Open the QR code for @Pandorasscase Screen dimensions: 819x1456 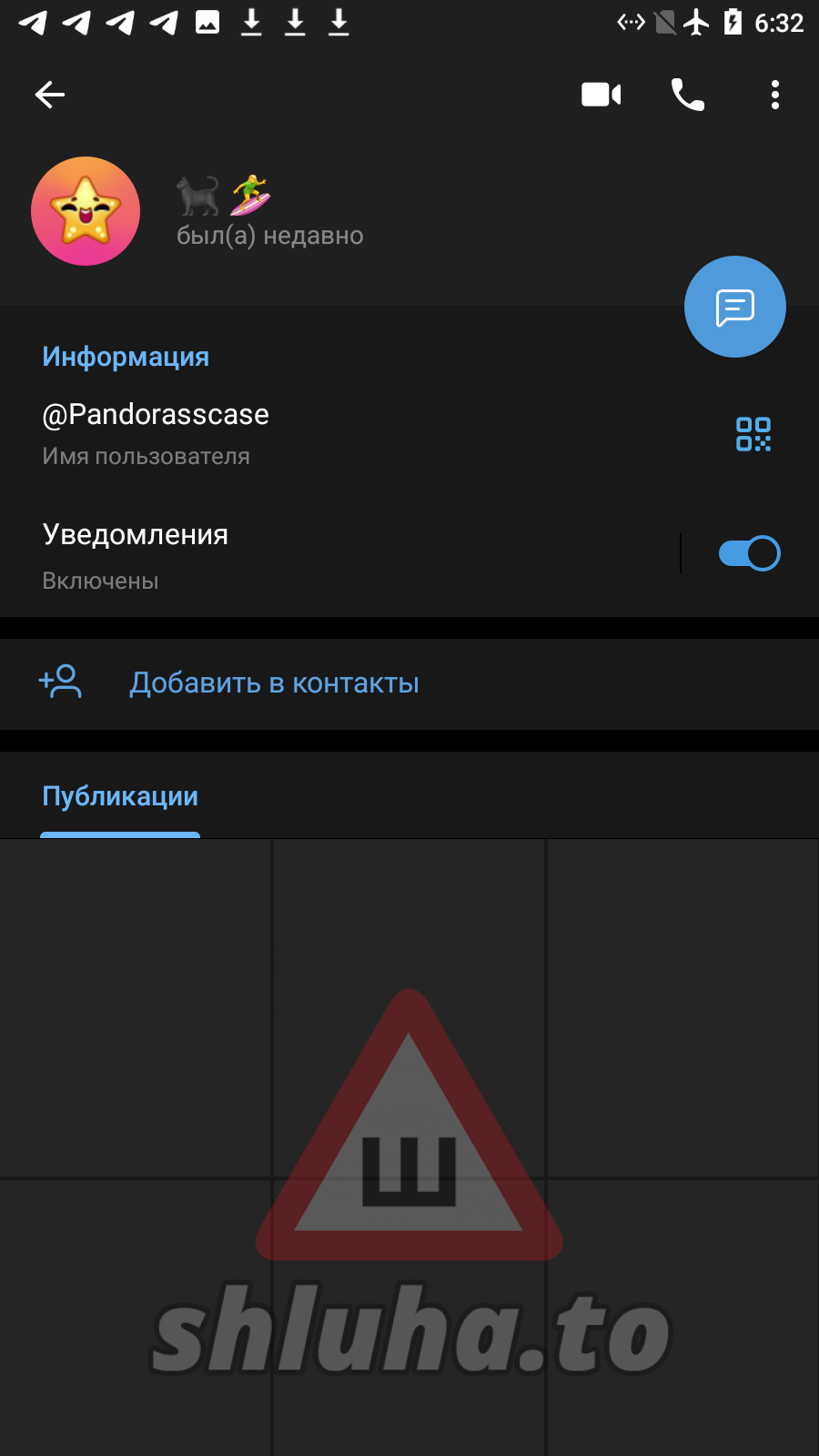753,434
